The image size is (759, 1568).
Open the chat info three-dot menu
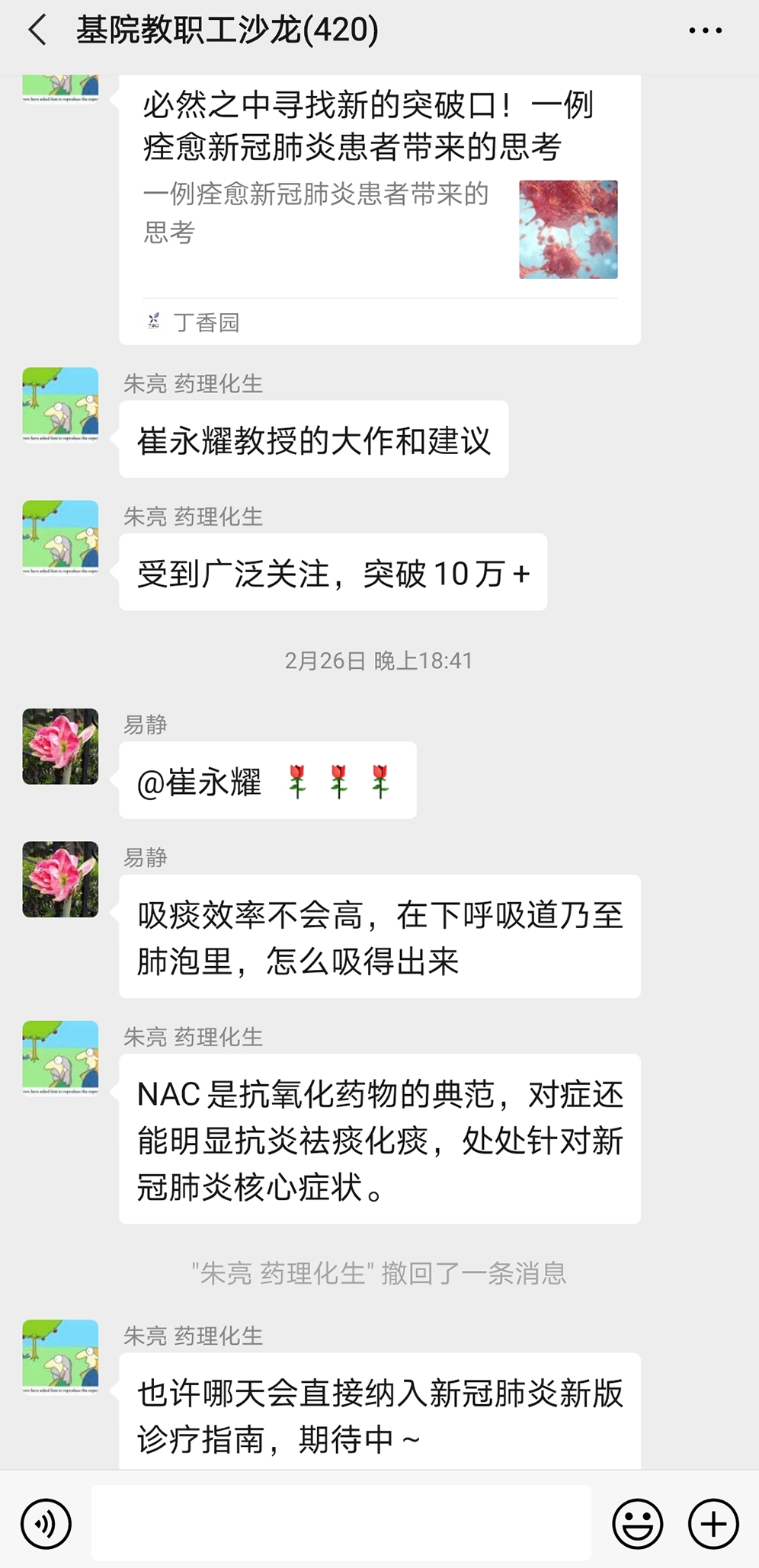[x=705, y=31]
